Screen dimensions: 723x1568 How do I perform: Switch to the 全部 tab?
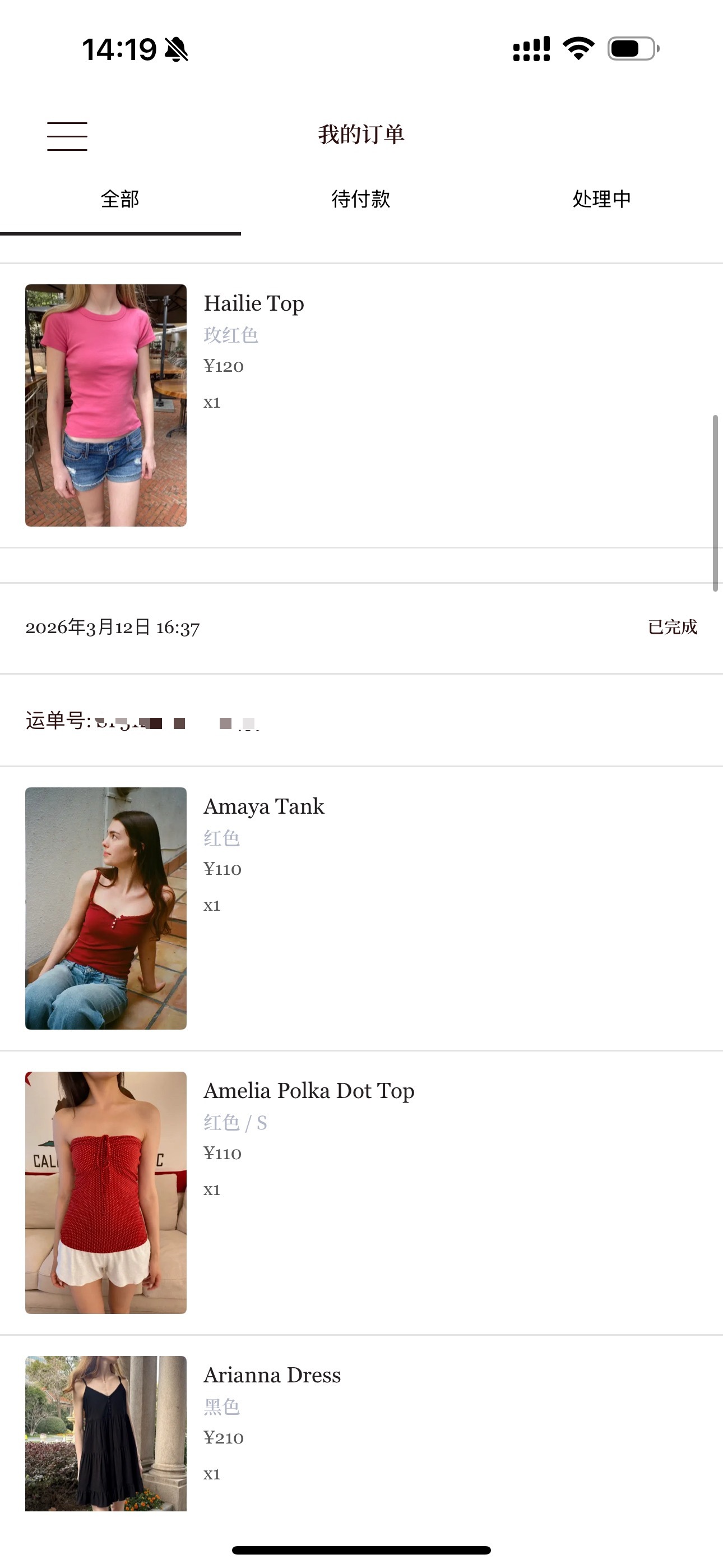pyautogui.click(x=120, y=199)
